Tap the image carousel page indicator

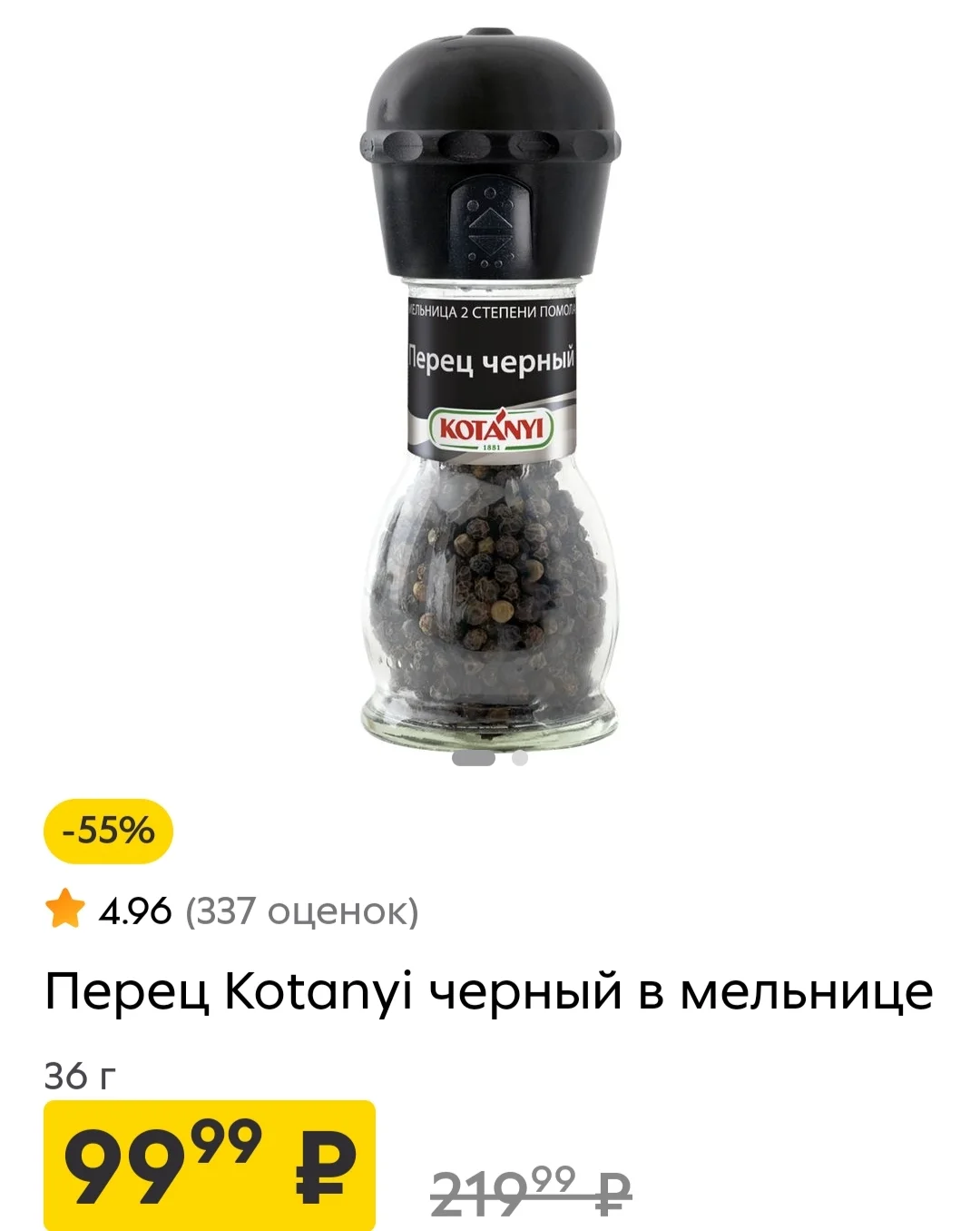[x=490, y=758]
